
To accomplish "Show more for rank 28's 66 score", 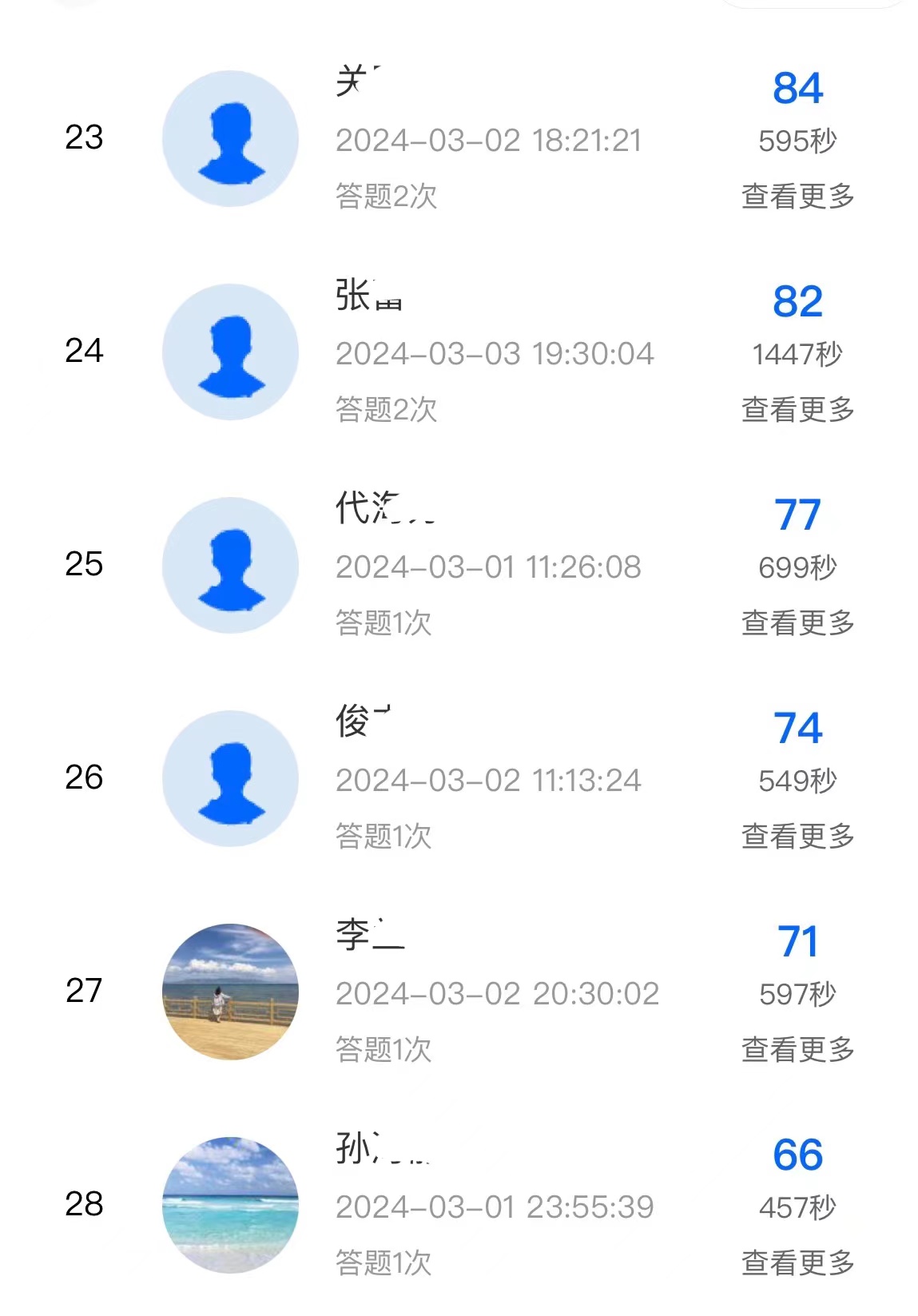I will pos(797,1263).
